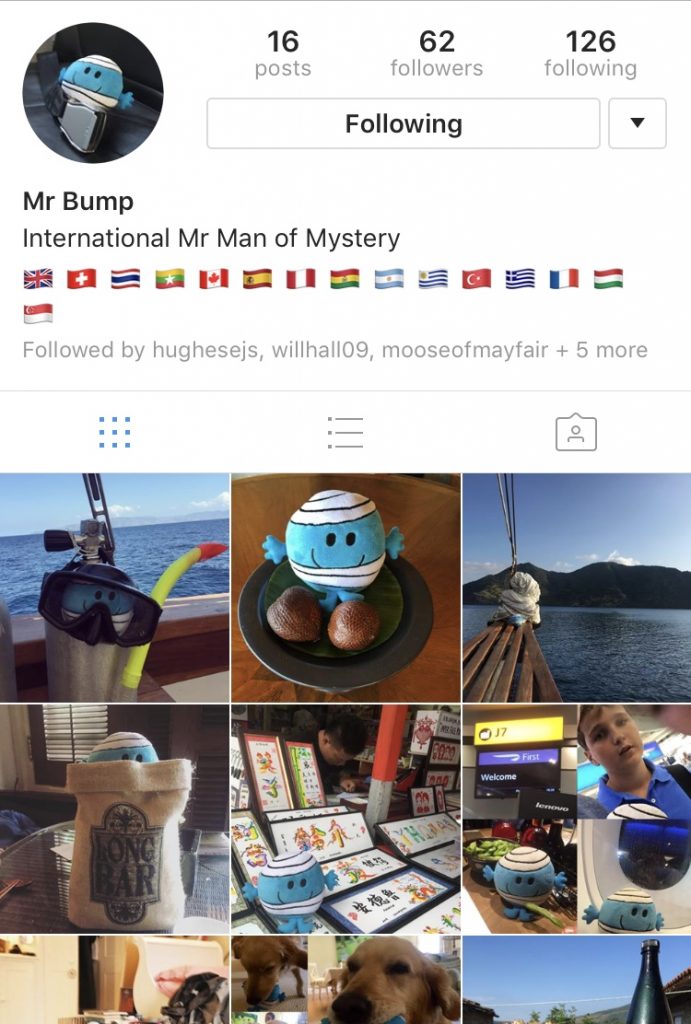Open the golden retriever dog post
The height and width of the screenshot is (1024, 691).
point(346,980)
